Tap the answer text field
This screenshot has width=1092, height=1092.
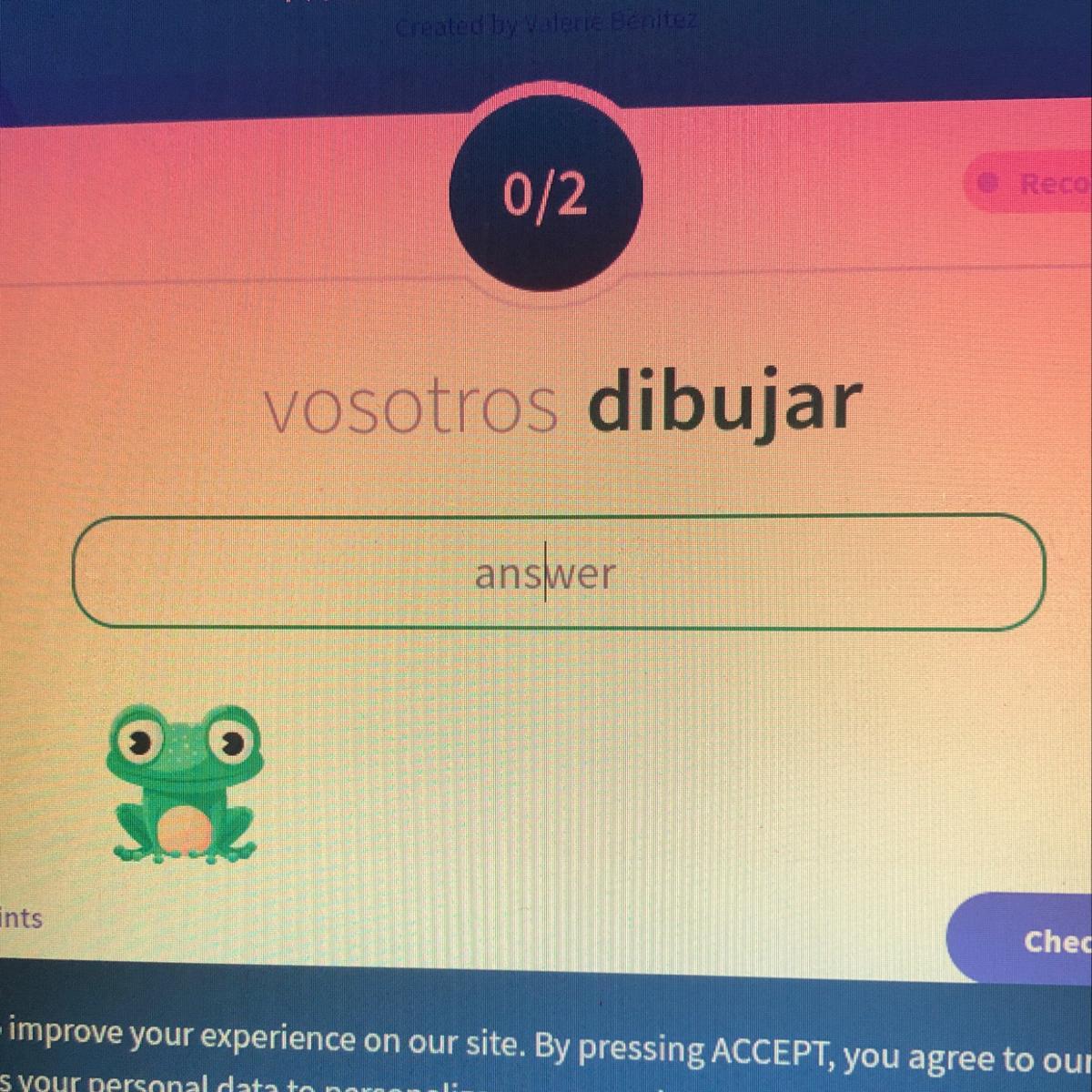click(559, 572)
